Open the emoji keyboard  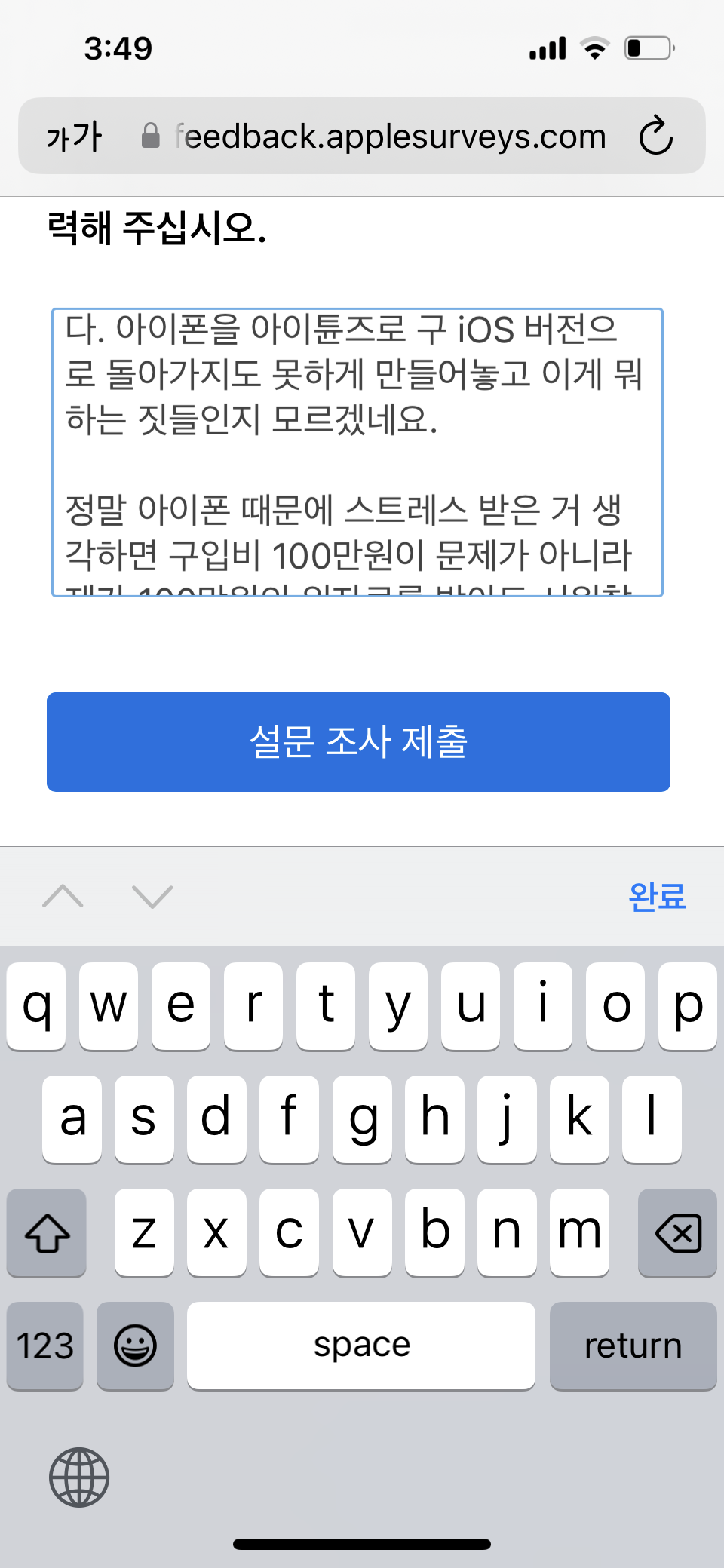pyautogui.click(x=135, y=1346)
